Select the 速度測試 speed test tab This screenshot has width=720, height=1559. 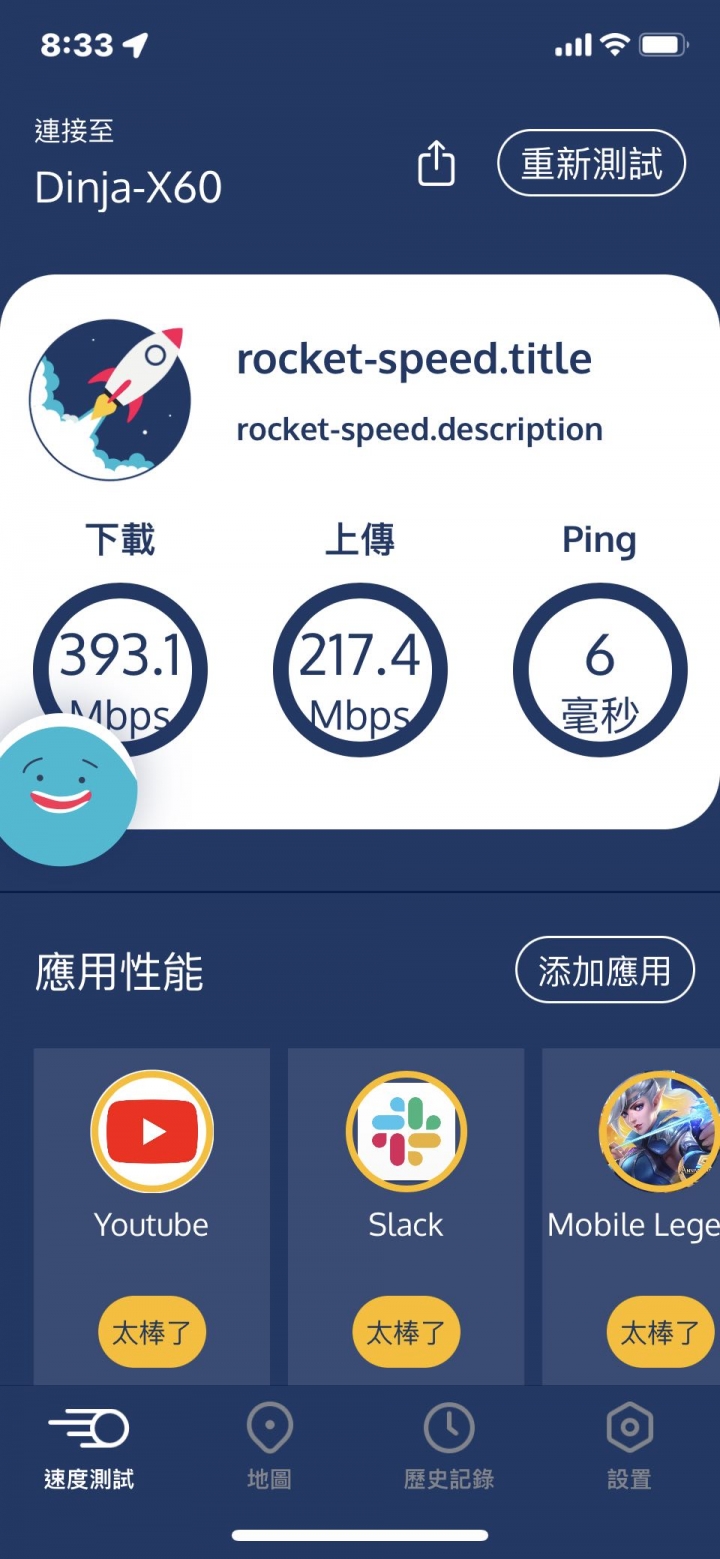pos(89,1447)
